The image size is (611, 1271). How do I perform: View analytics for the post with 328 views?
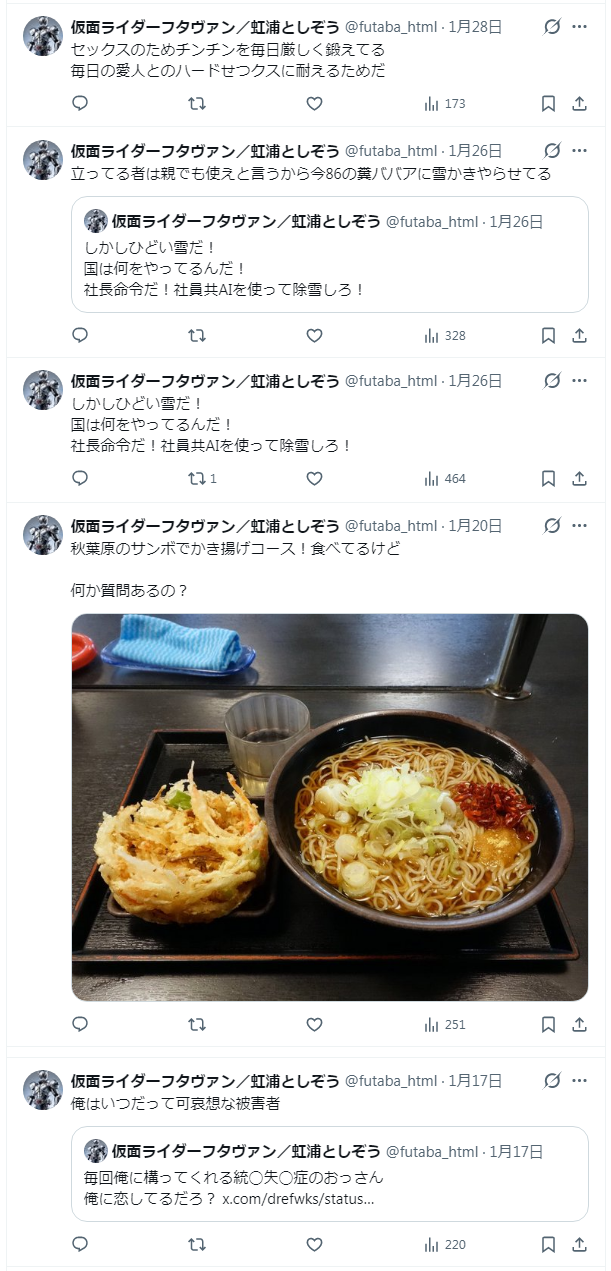[445, 335]
